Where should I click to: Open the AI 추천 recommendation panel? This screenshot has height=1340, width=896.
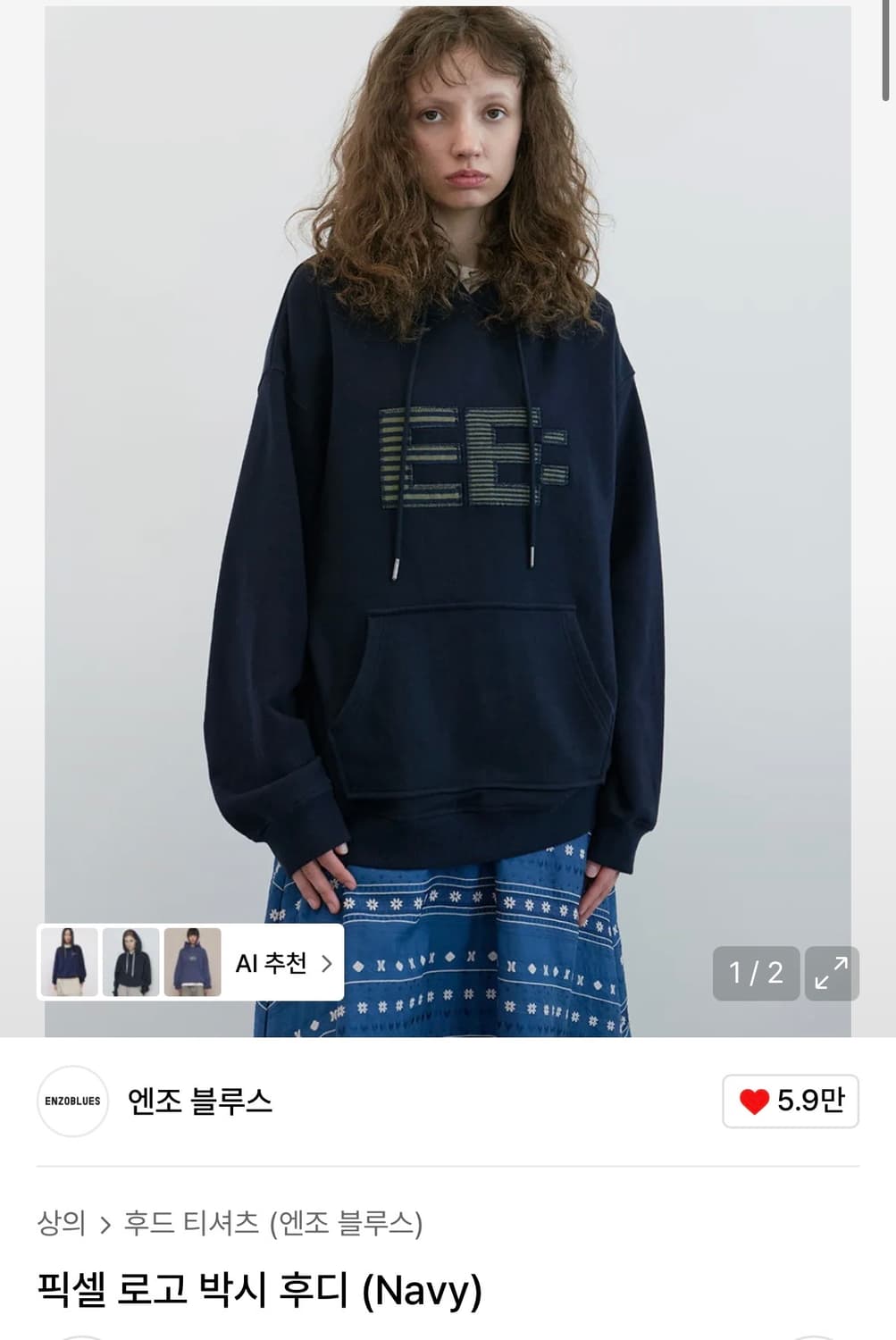275,963
